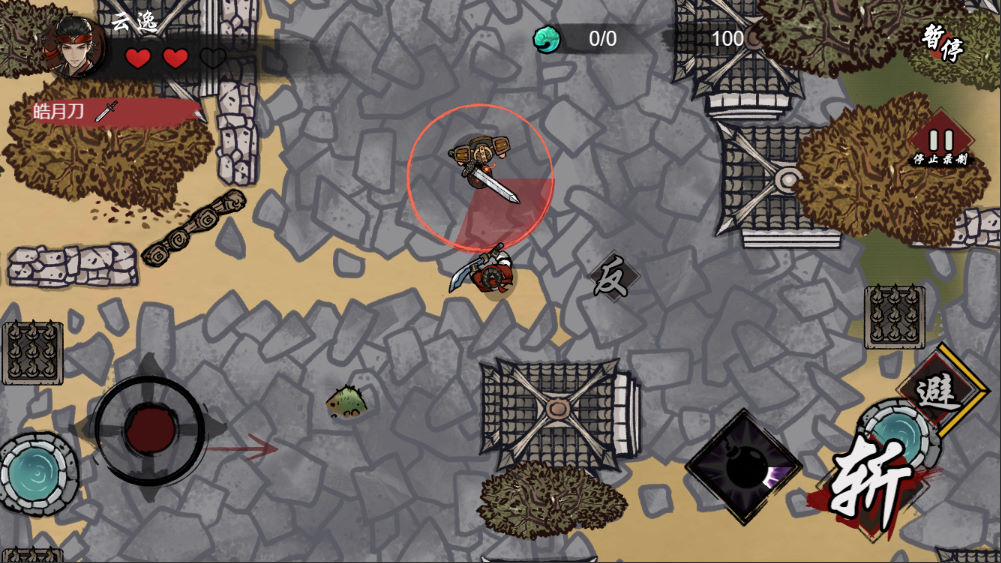Stop recording with the 停止录制 button

pos(940,145)
